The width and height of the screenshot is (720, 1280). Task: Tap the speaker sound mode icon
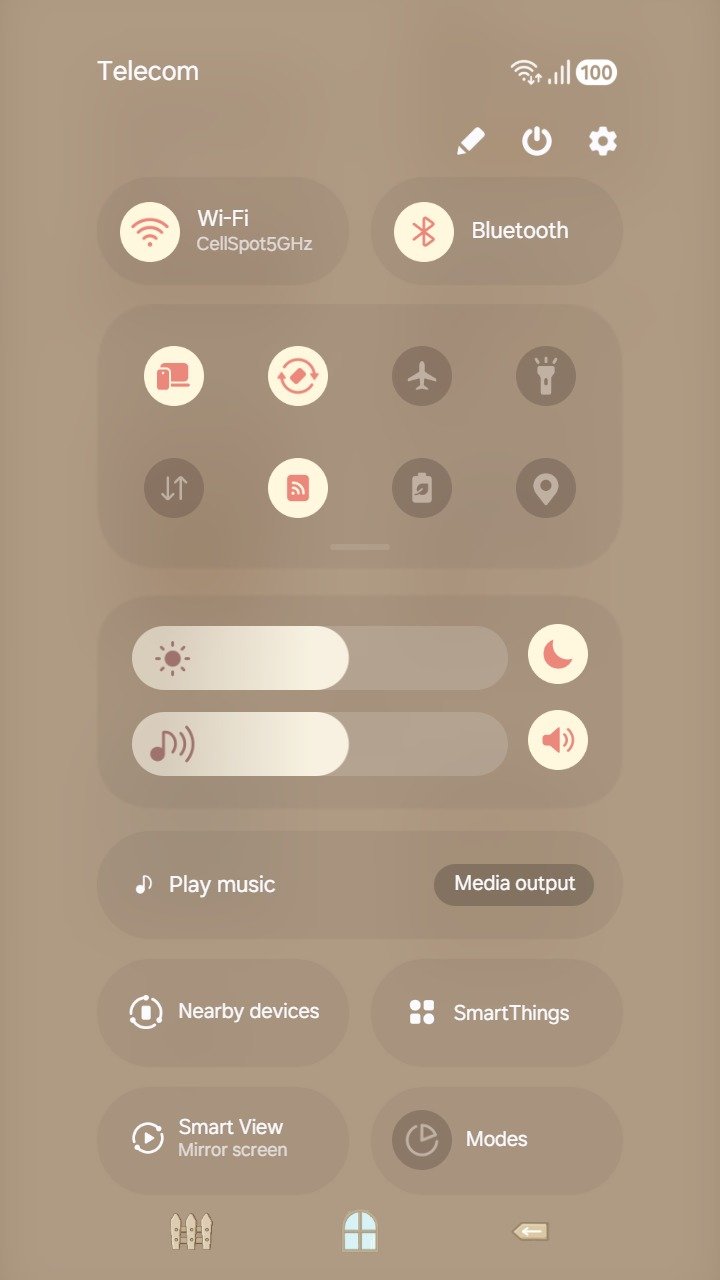click(x=558, y=741)
